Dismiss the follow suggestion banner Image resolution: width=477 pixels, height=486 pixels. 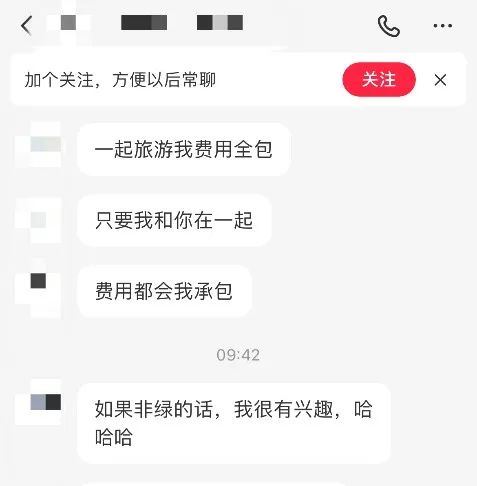click(x=440, y=80)
